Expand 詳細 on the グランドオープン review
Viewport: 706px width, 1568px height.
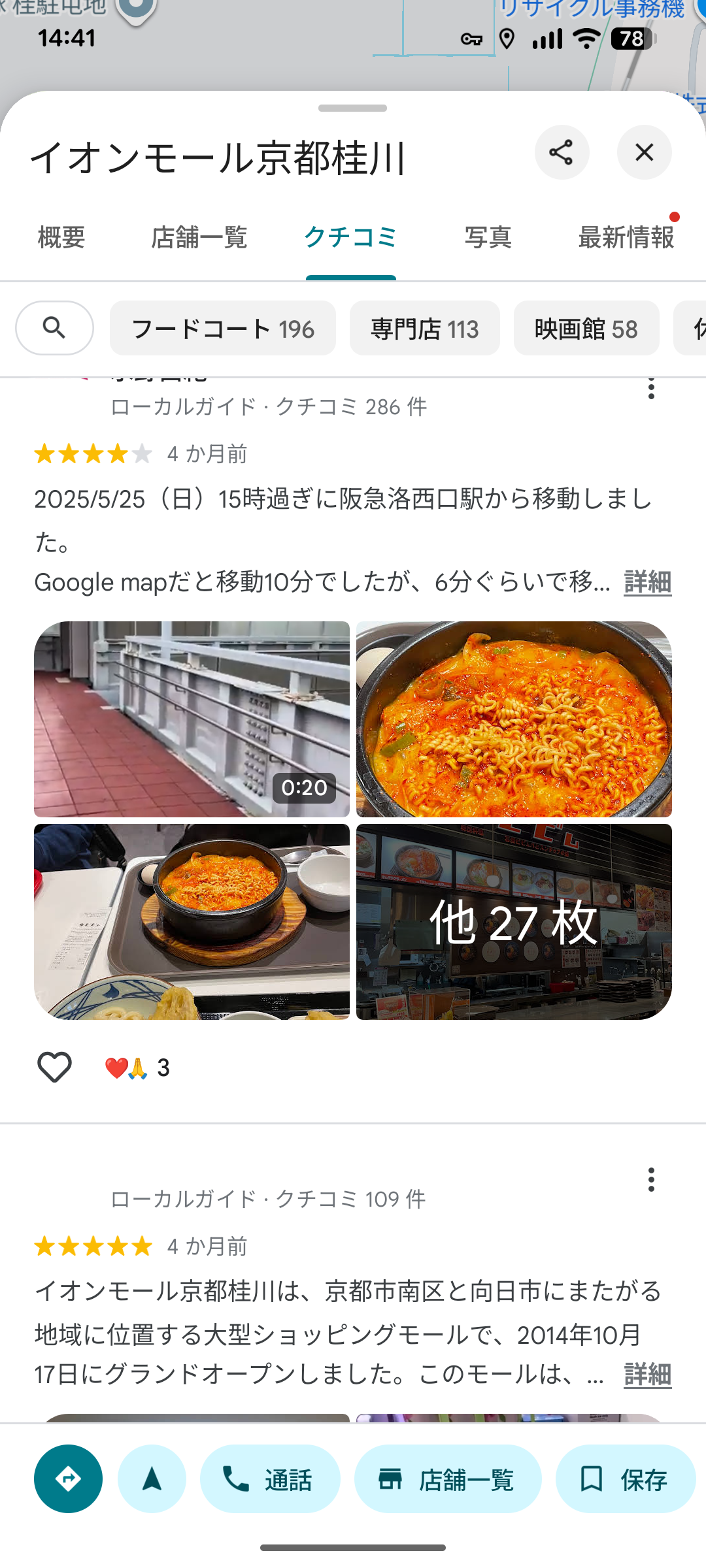pos(647,1374)
